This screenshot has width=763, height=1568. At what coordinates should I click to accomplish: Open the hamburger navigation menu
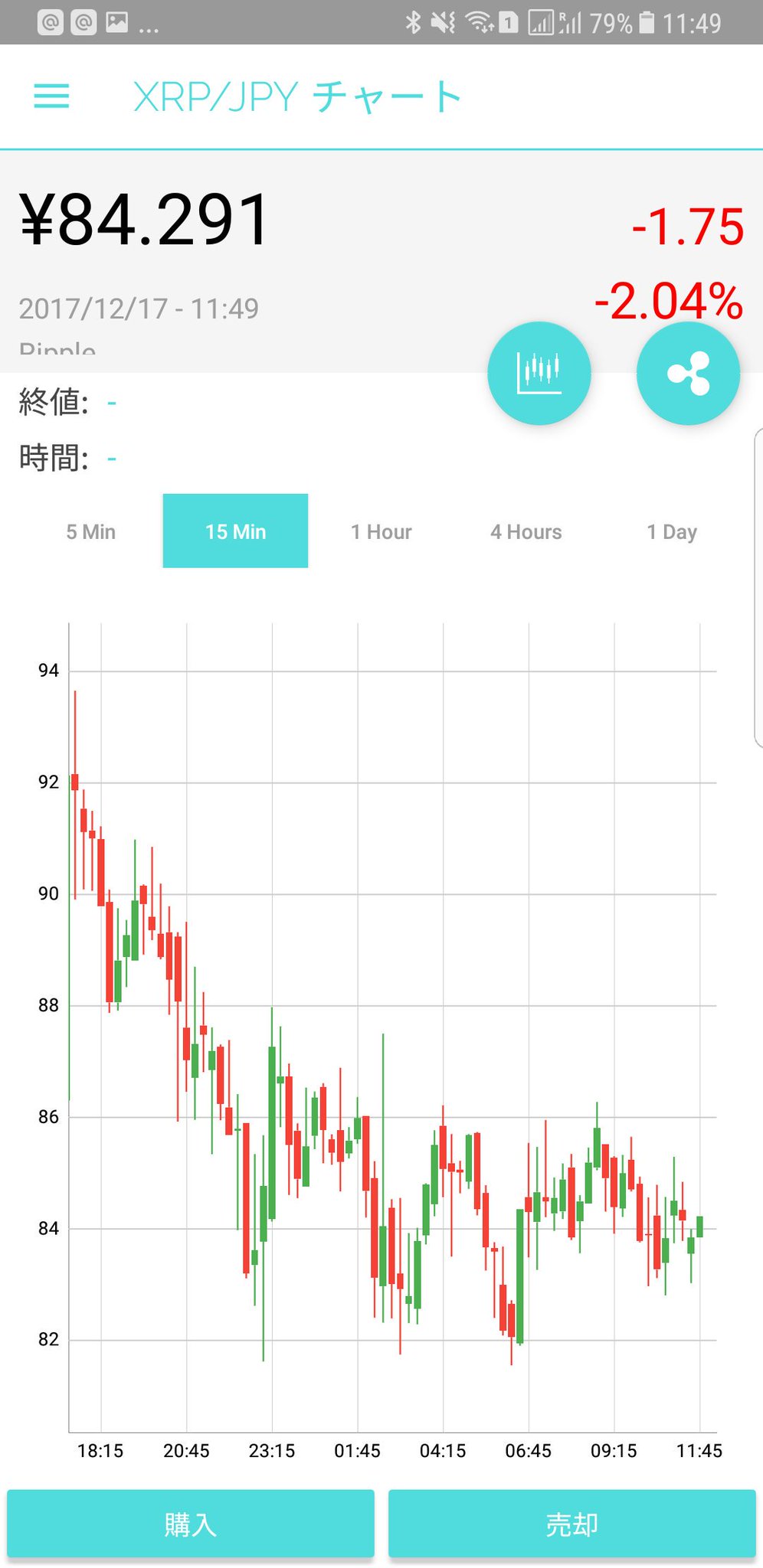pos(51,96)
